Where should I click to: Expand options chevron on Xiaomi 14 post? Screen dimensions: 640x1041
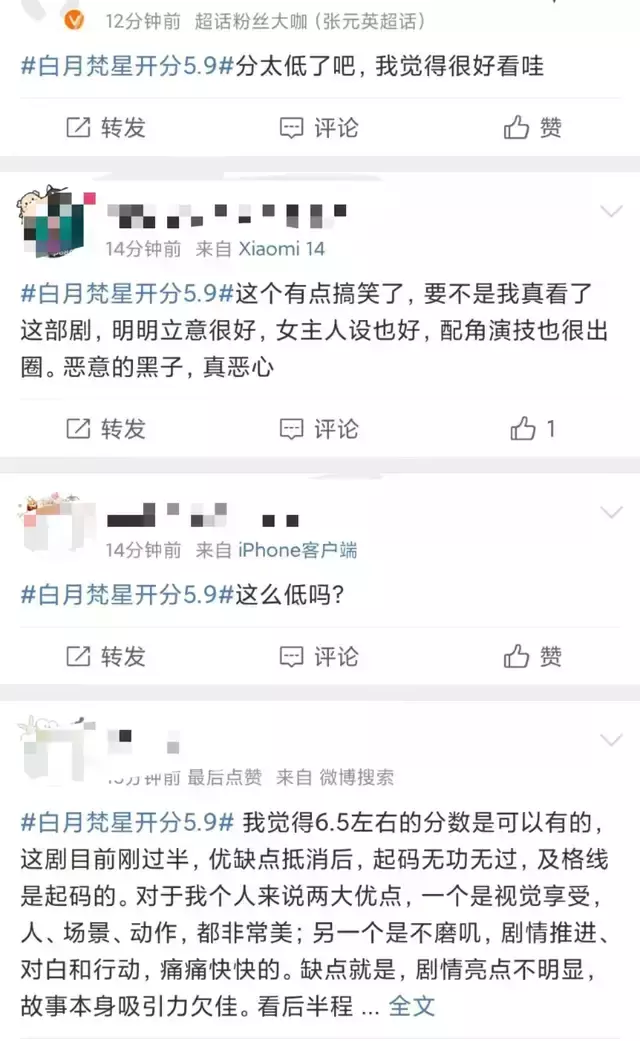(610, 211)
